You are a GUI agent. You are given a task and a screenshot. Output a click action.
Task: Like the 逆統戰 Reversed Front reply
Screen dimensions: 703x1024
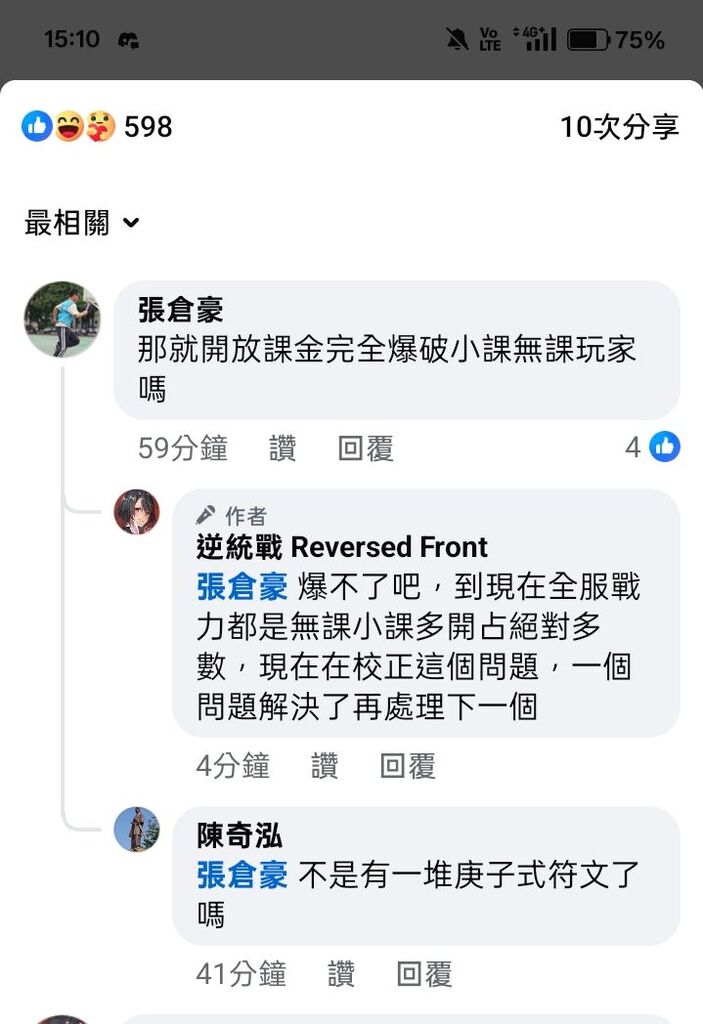pyautogui.click(x=324, y=767)
